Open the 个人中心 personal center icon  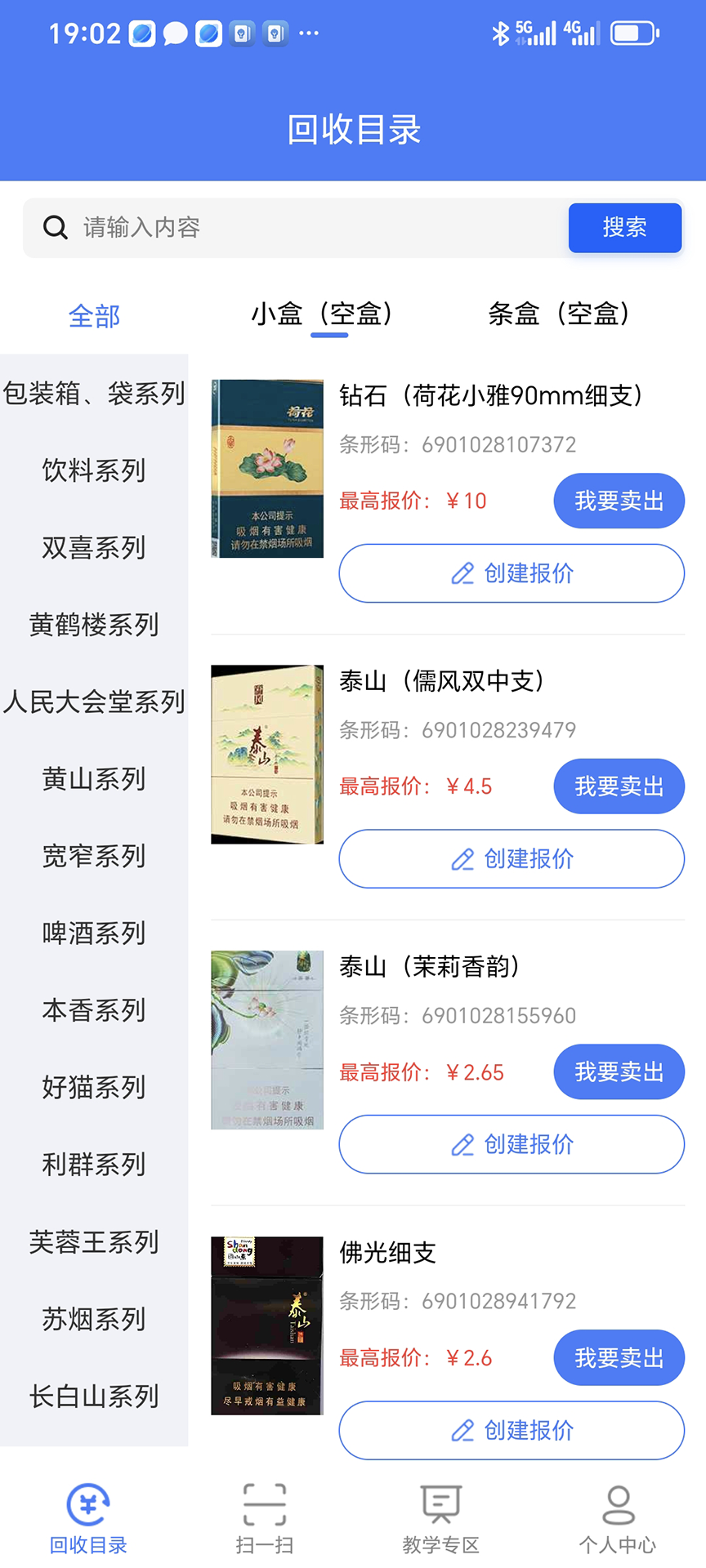click(617, 1505)
